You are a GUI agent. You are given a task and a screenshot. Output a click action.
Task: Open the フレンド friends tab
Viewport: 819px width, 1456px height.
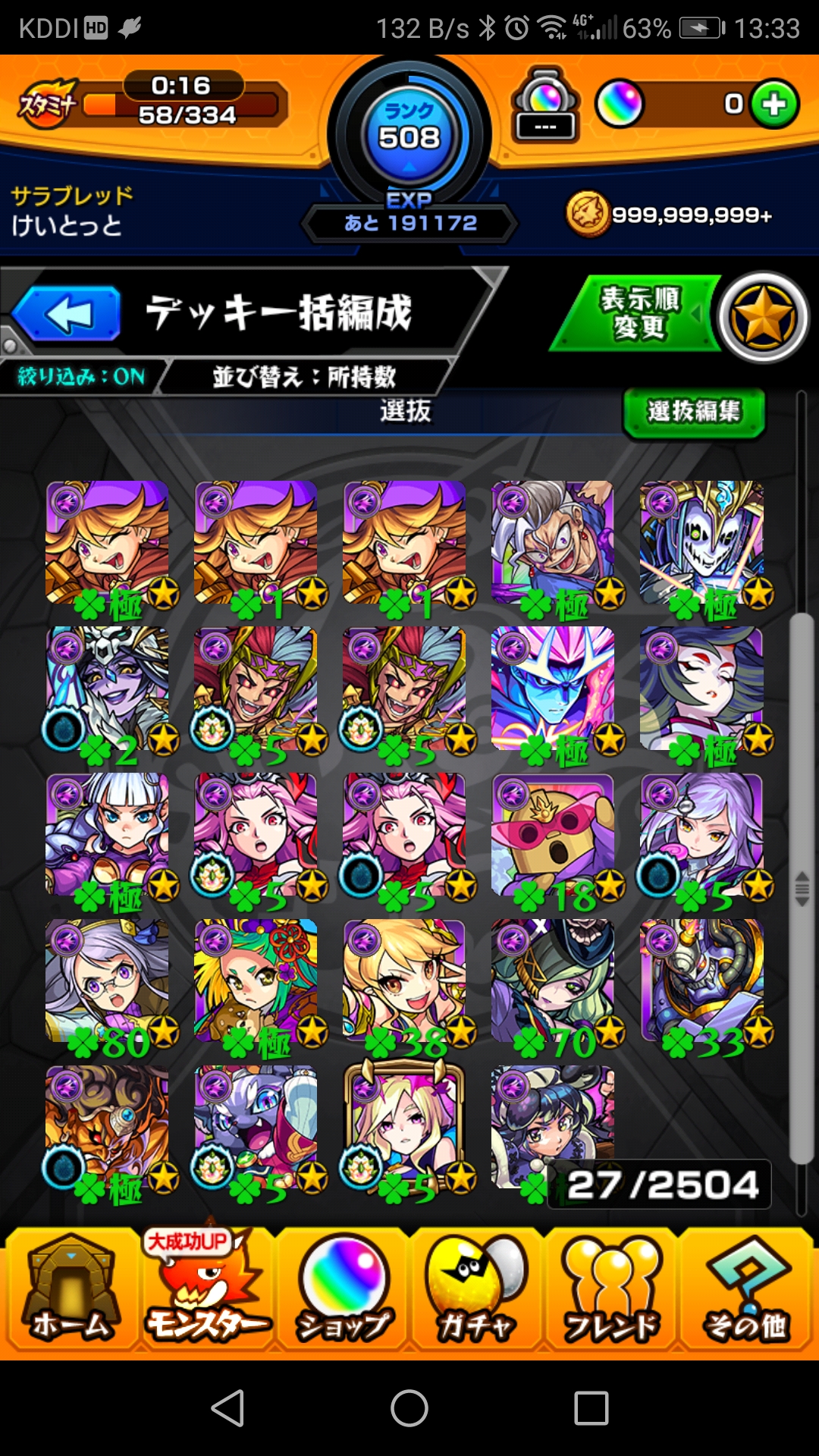[611, 1290]
